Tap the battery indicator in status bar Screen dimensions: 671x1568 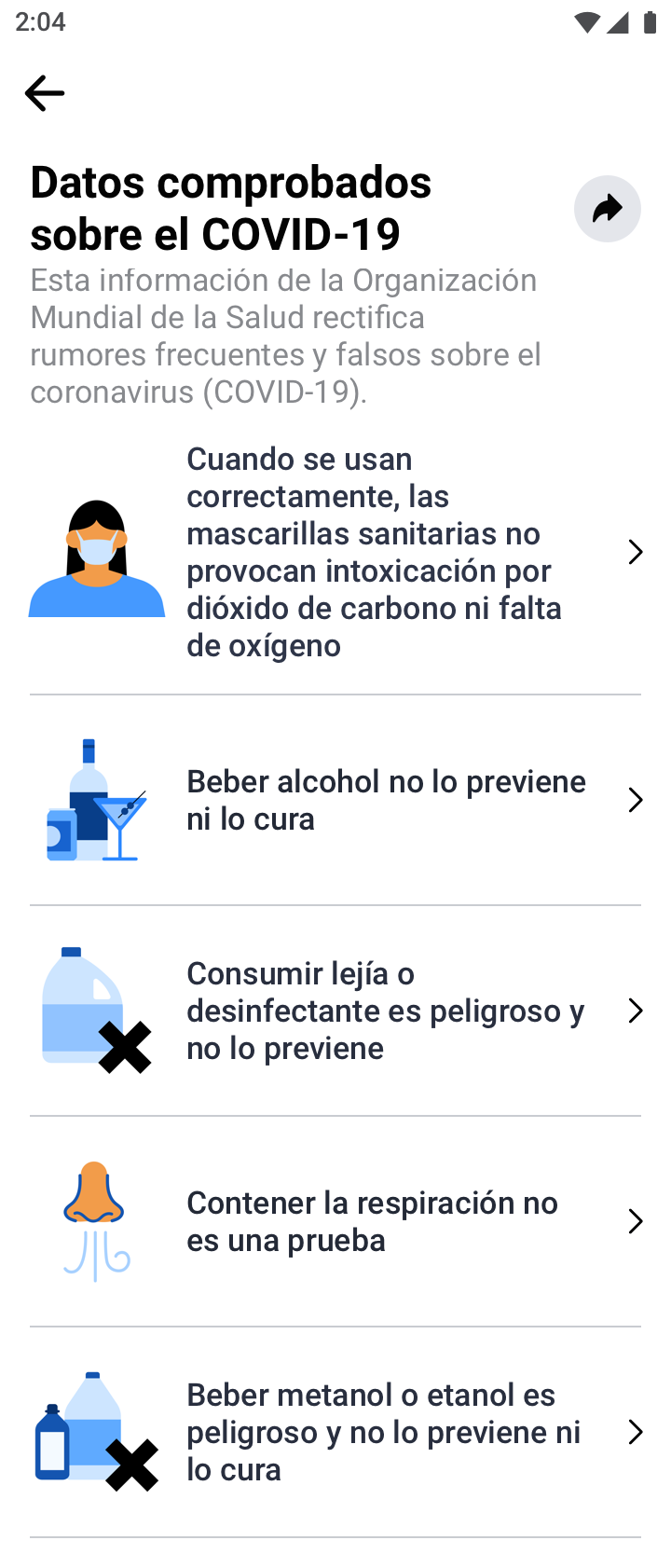650,21
